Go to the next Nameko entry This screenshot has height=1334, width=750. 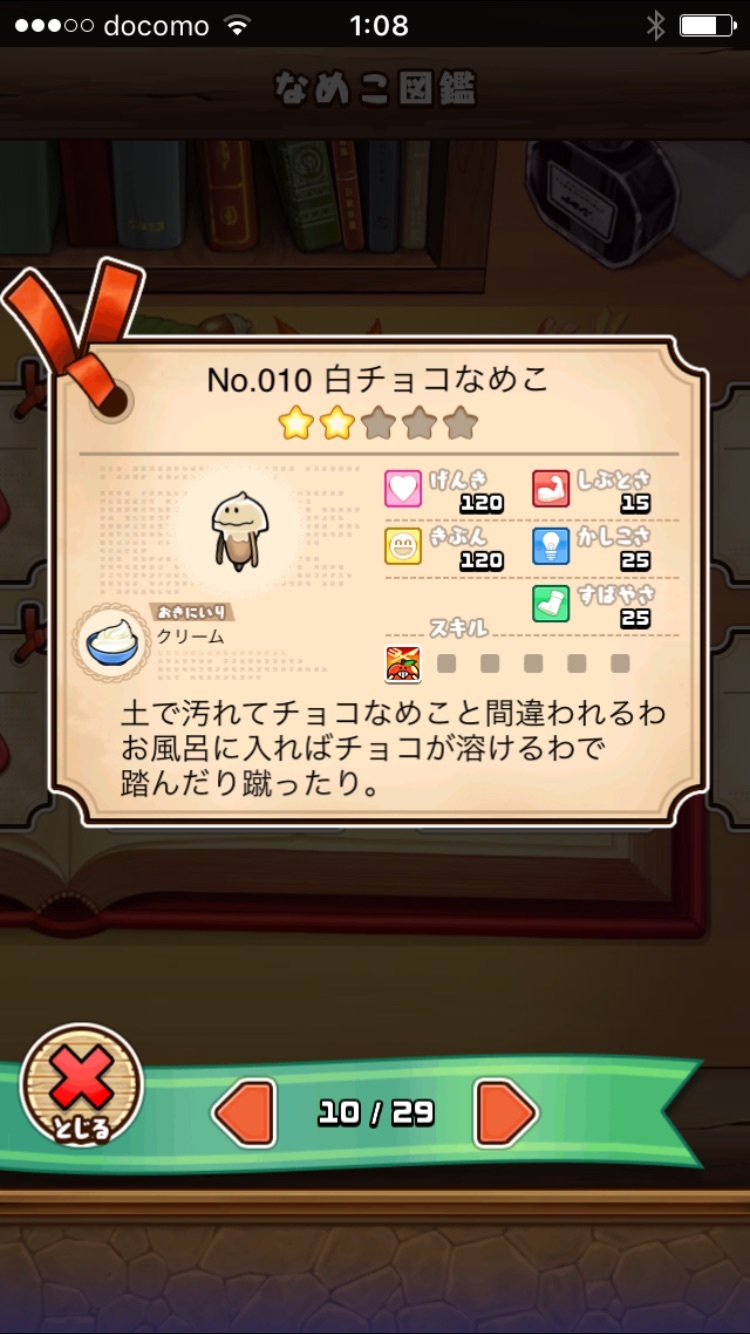pyautogui.click(x=506, y=1112)
